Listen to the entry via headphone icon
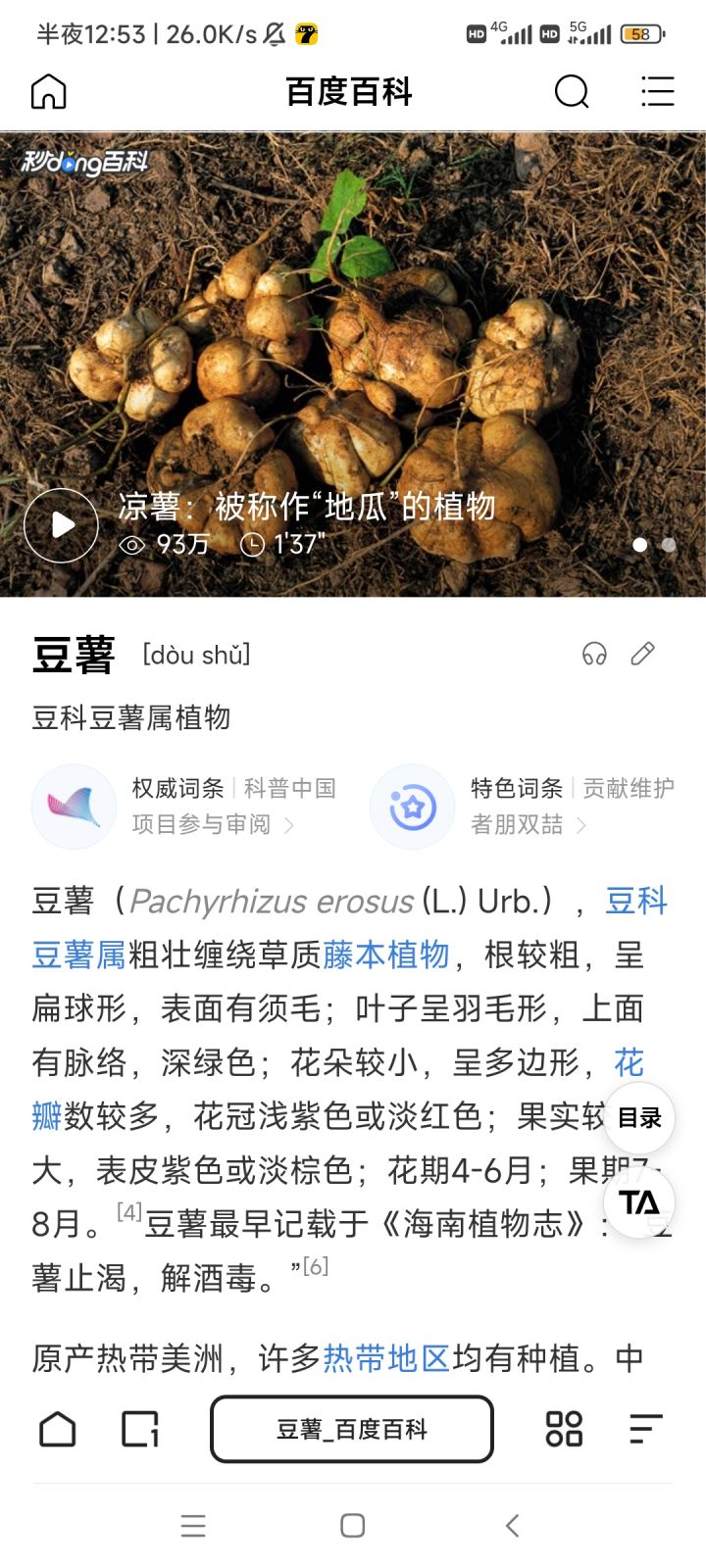 coord(594,654)
